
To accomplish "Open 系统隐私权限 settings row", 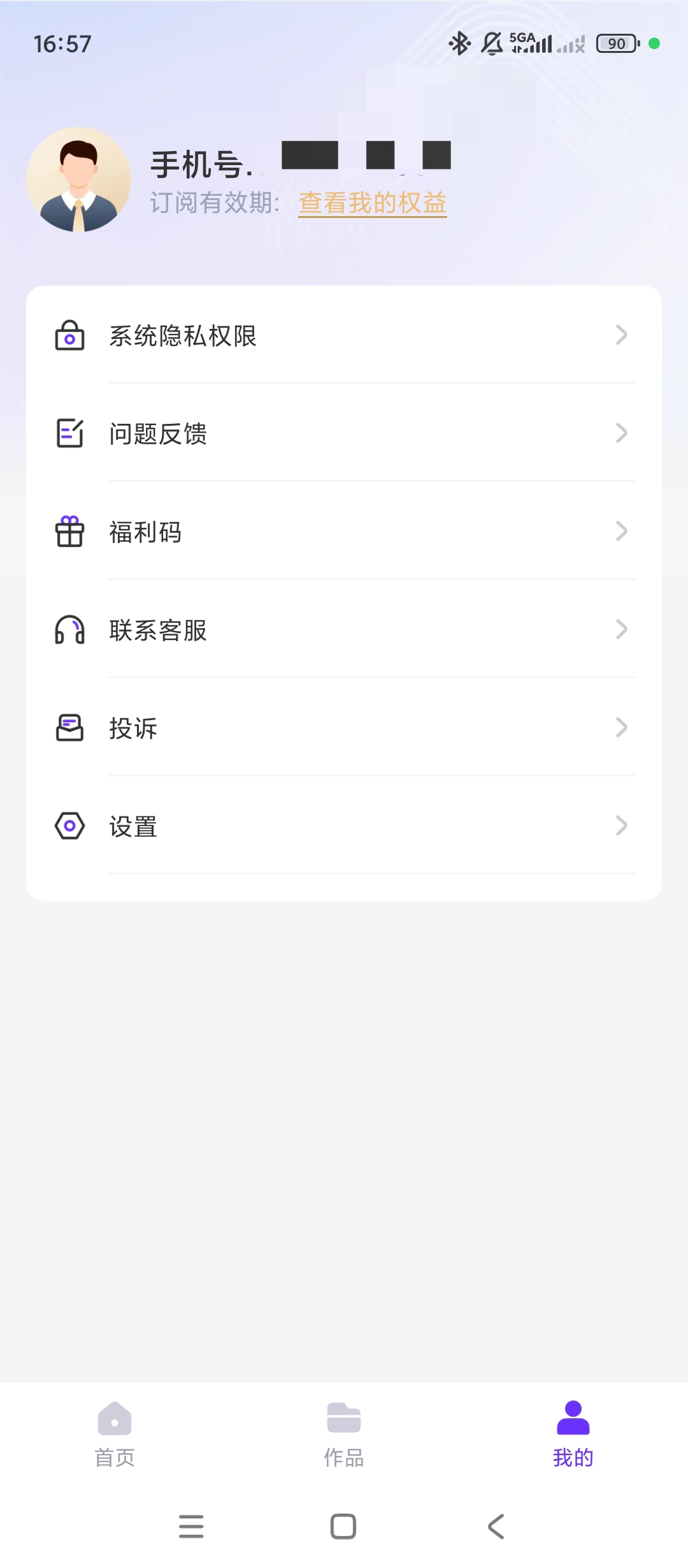I will (x=344, y=335).
